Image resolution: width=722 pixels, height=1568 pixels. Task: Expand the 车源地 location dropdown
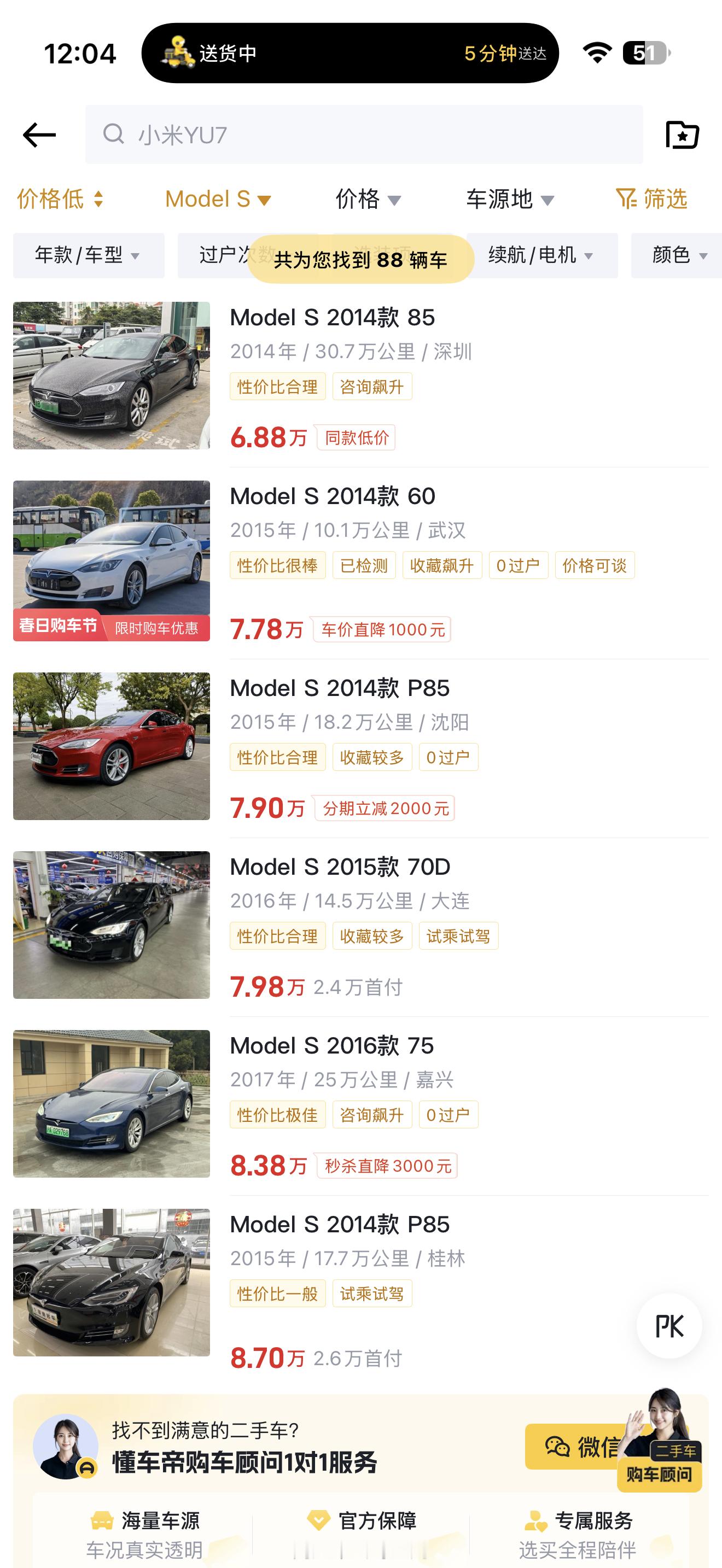click(510, 199)
